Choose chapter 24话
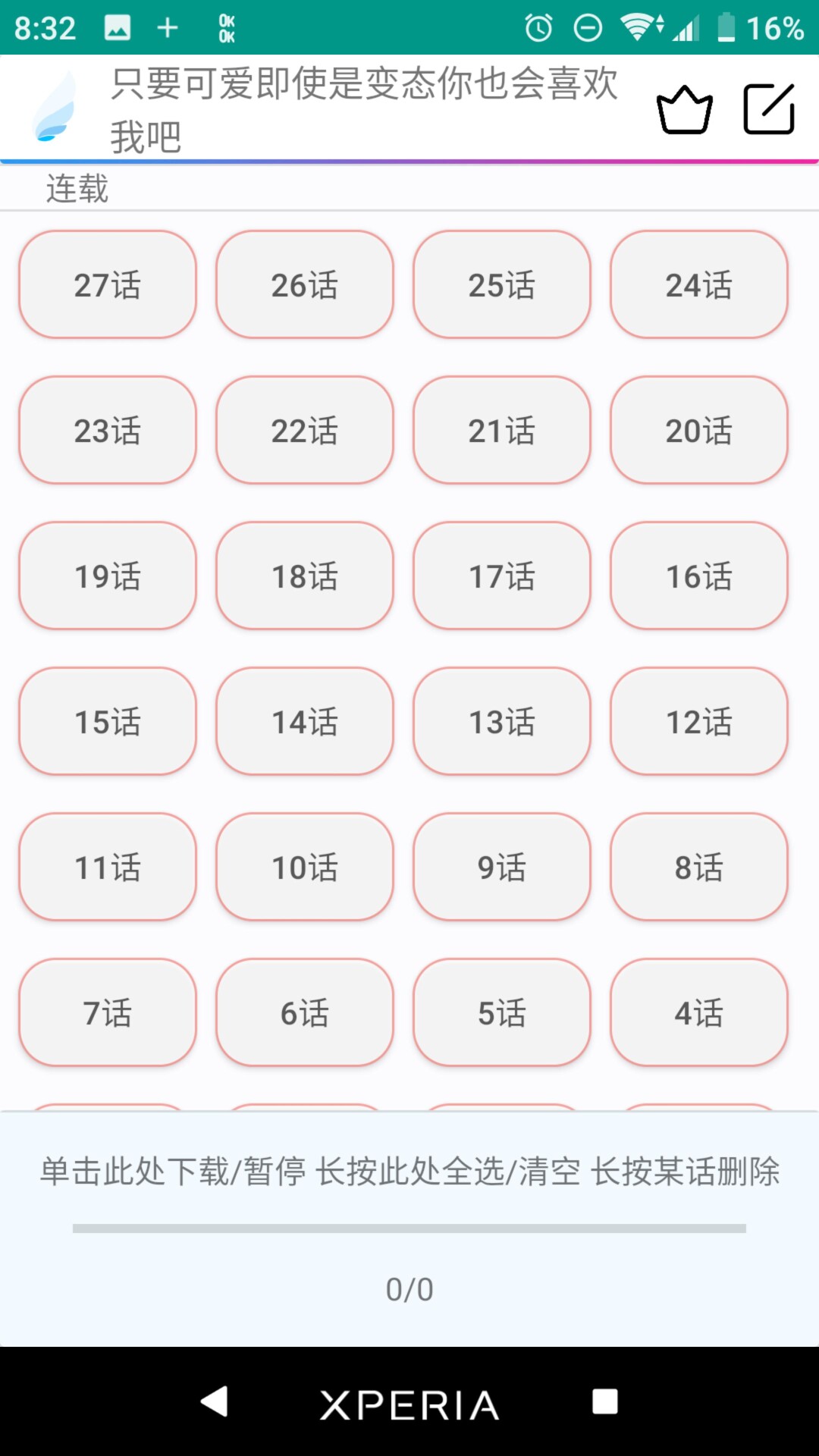819x1456 pixels. point(699,285)
